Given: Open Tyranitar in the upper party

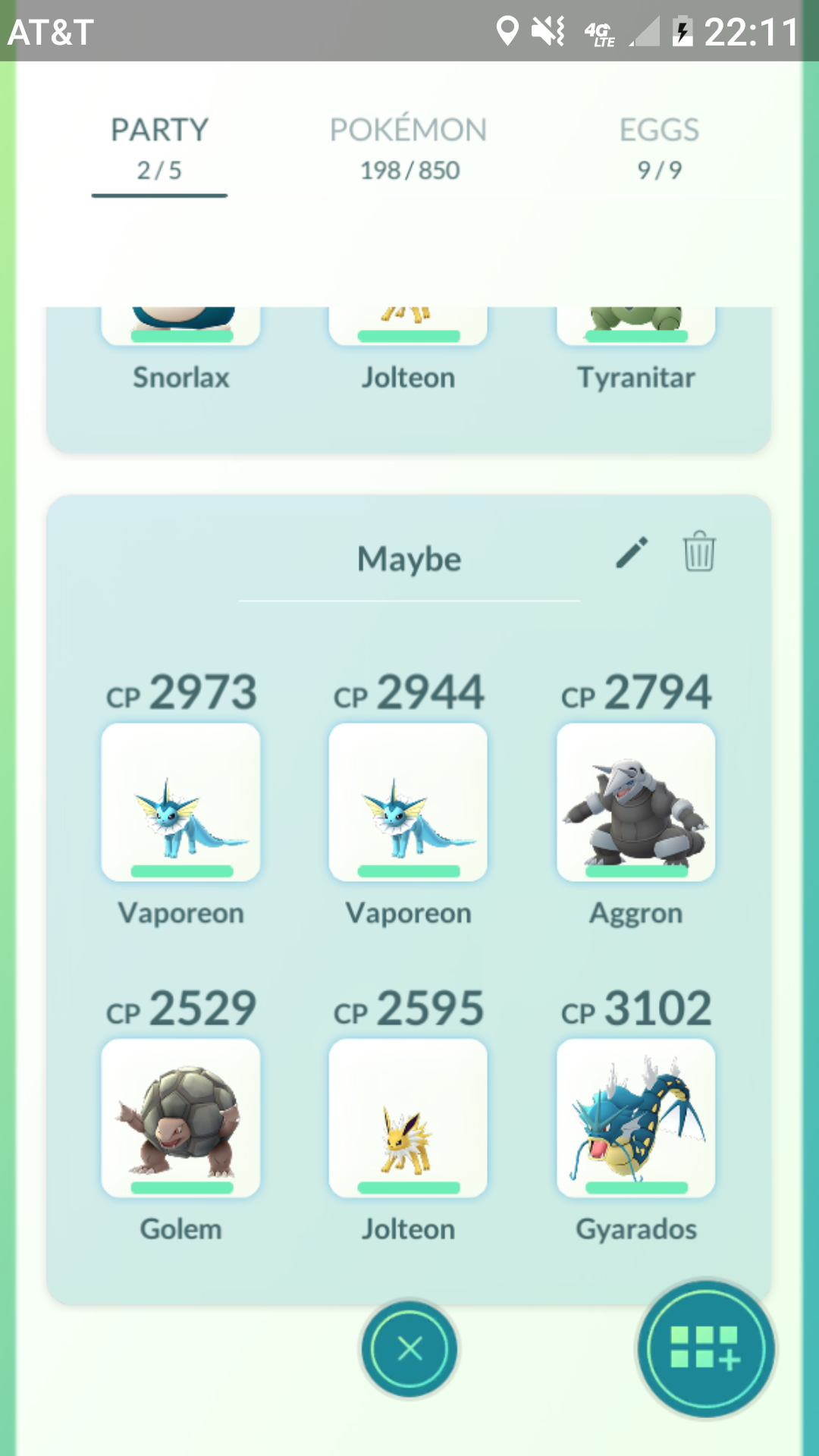Looking at the screenshot, I should pos(635,326).
